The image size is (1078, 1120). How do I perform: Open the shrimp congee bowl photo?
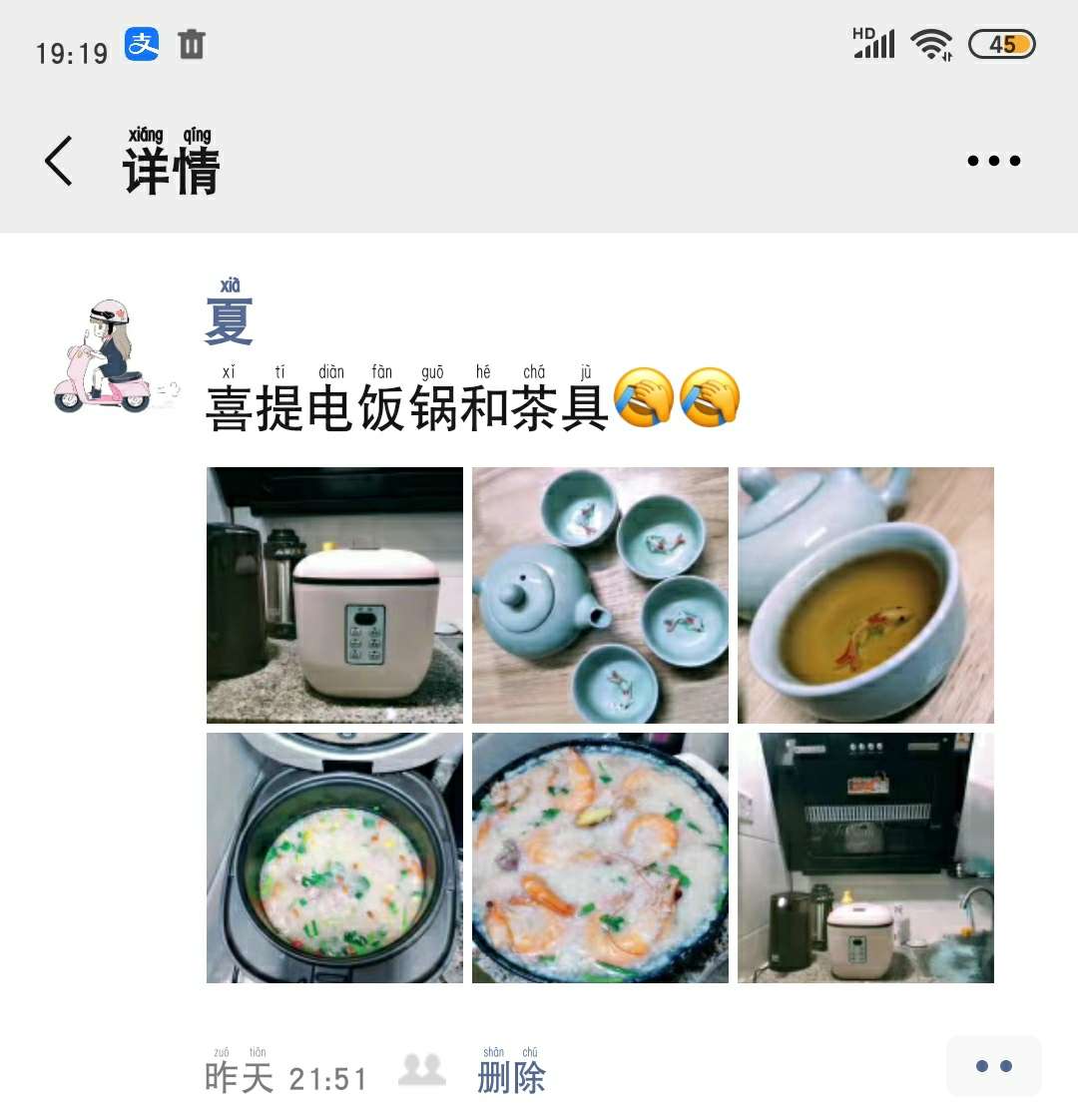point(599,858)
